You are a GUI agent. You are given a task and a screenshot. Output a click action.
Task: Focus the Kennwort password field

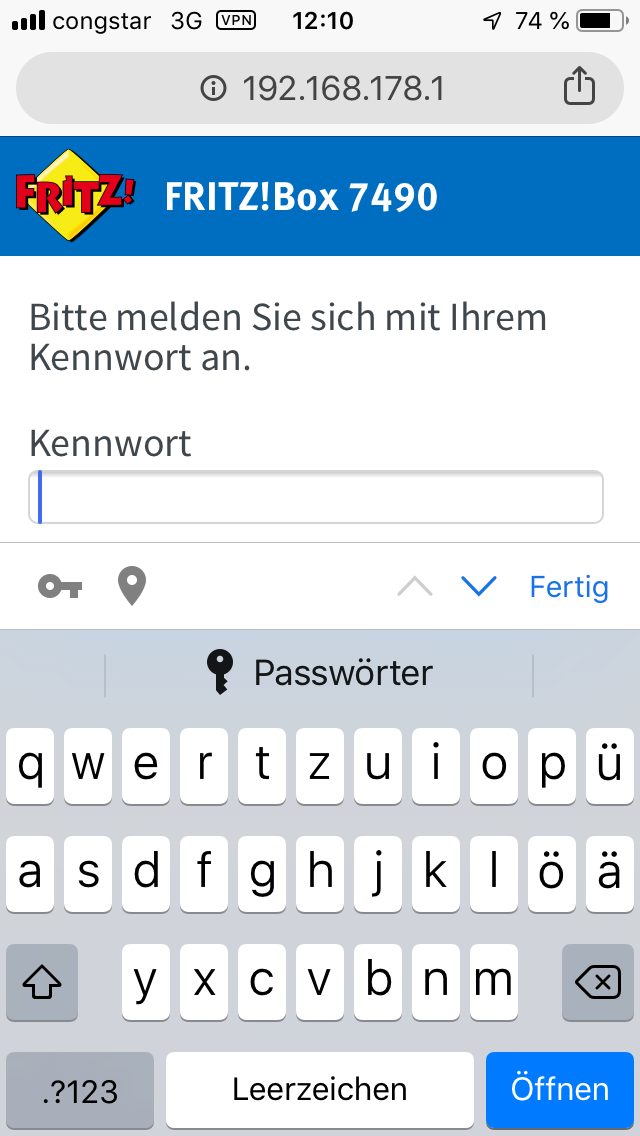pyautogui.click(x=316, y=497)
